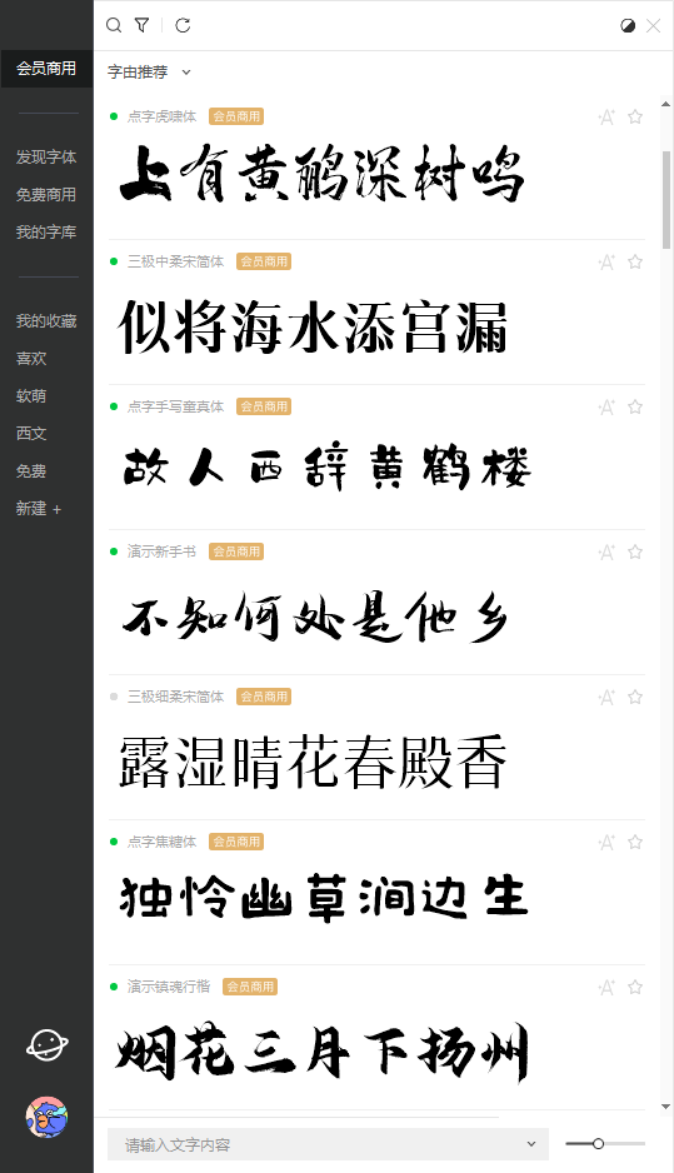Image resolution: width=674 pixels, height=1173 pixels.
Task: Toggle the dark/light theme icon
Action: point(628,26)
